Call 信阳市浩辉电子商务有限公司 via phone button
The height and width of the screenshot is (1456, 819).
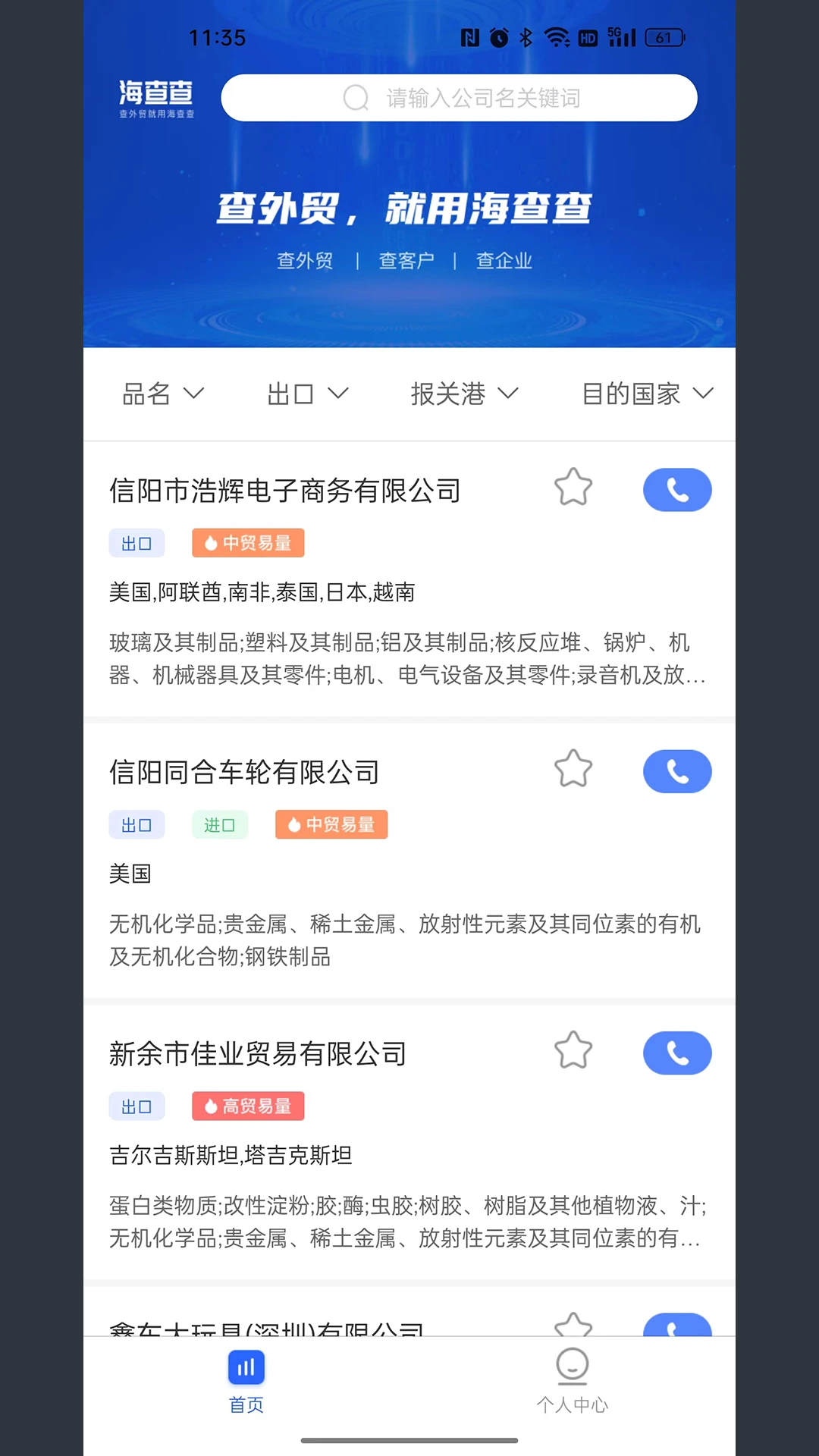[677, 490]
